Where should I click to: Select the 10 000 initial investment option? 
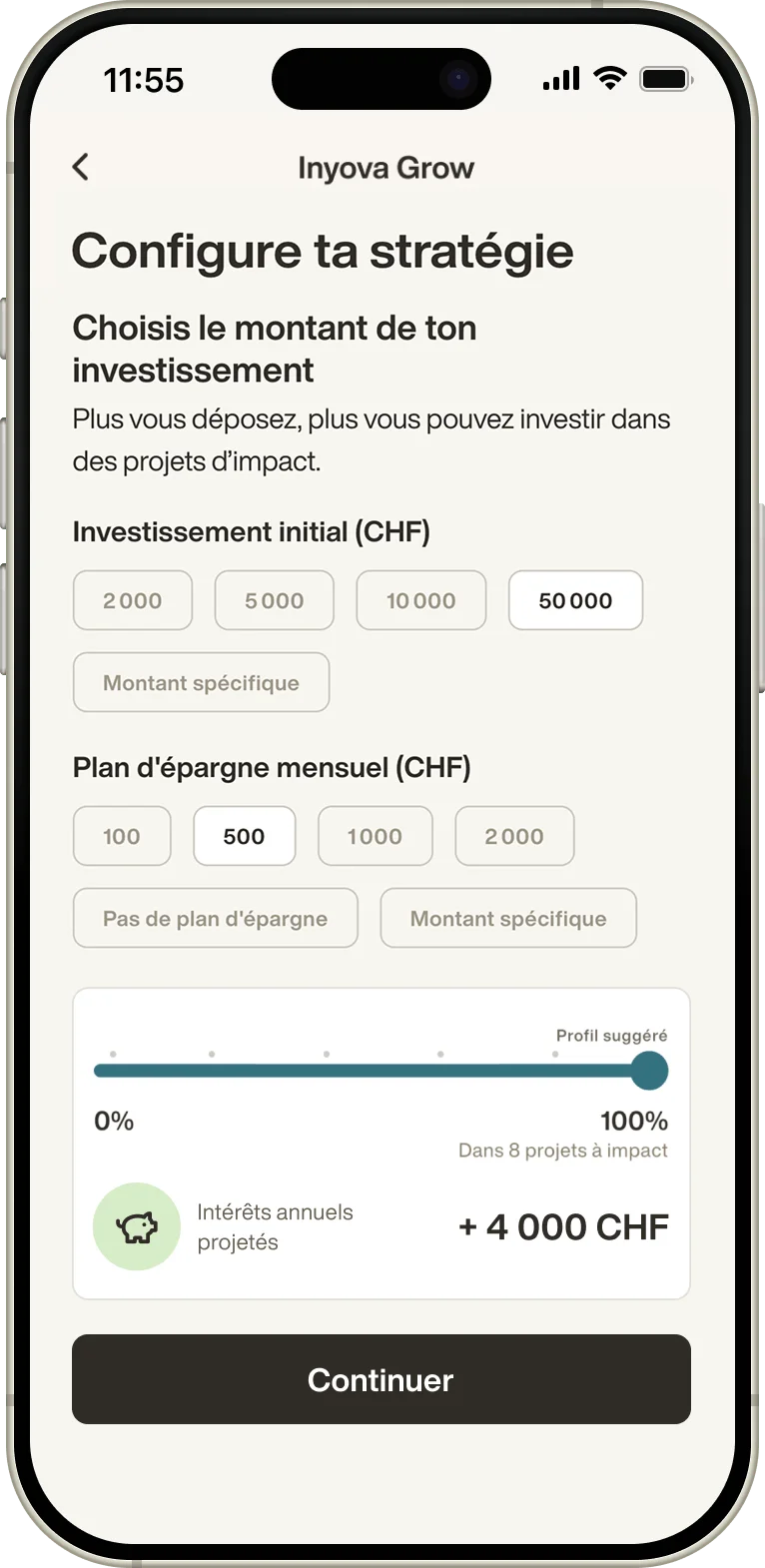420,600
